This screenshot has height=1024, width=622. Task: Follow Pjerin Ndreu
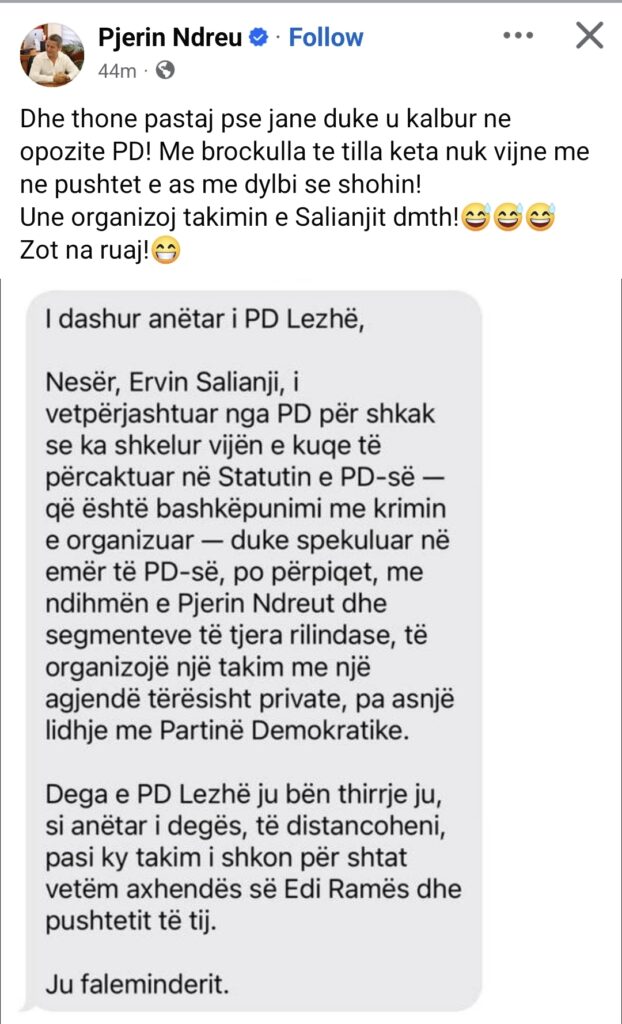[326, 38]
